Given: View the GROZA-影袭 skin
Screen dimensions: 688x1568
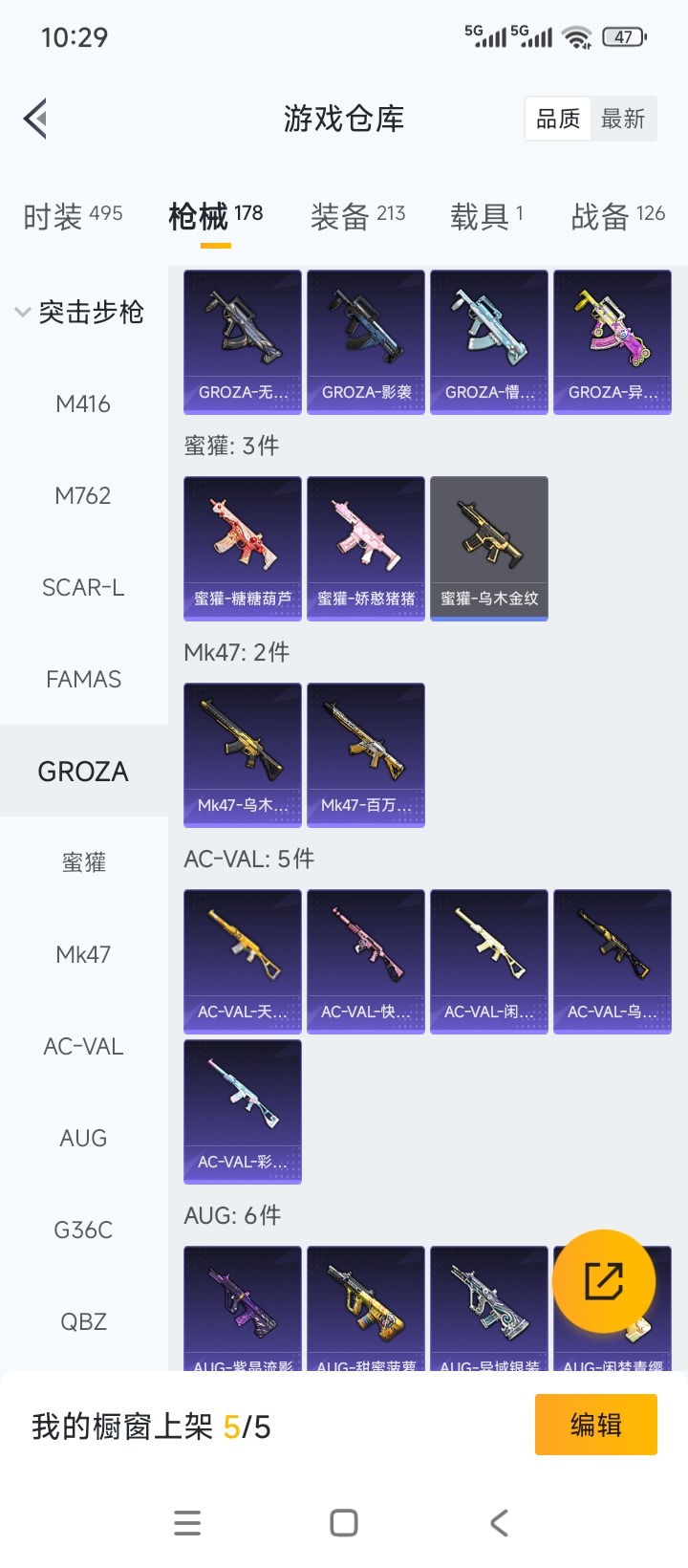Looking at the screenshot, I should point(366,341).
